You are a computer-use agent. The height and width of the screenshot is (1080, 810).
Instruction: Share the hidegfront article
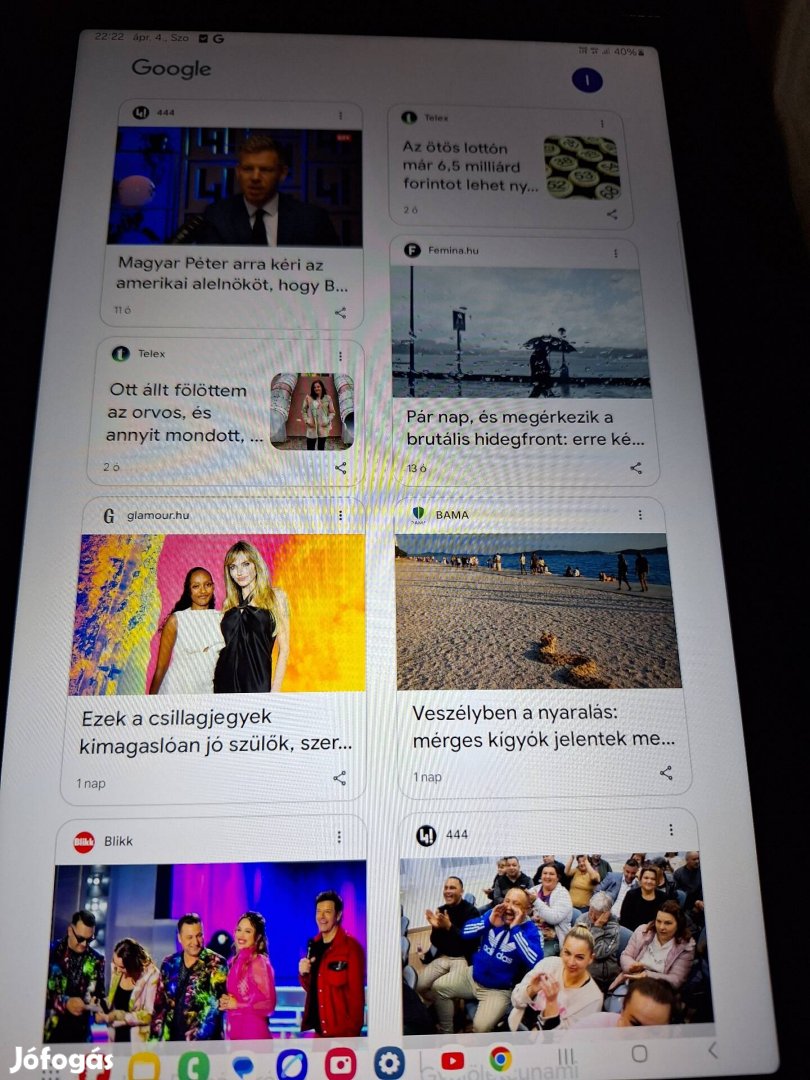[x=635, y=467]
